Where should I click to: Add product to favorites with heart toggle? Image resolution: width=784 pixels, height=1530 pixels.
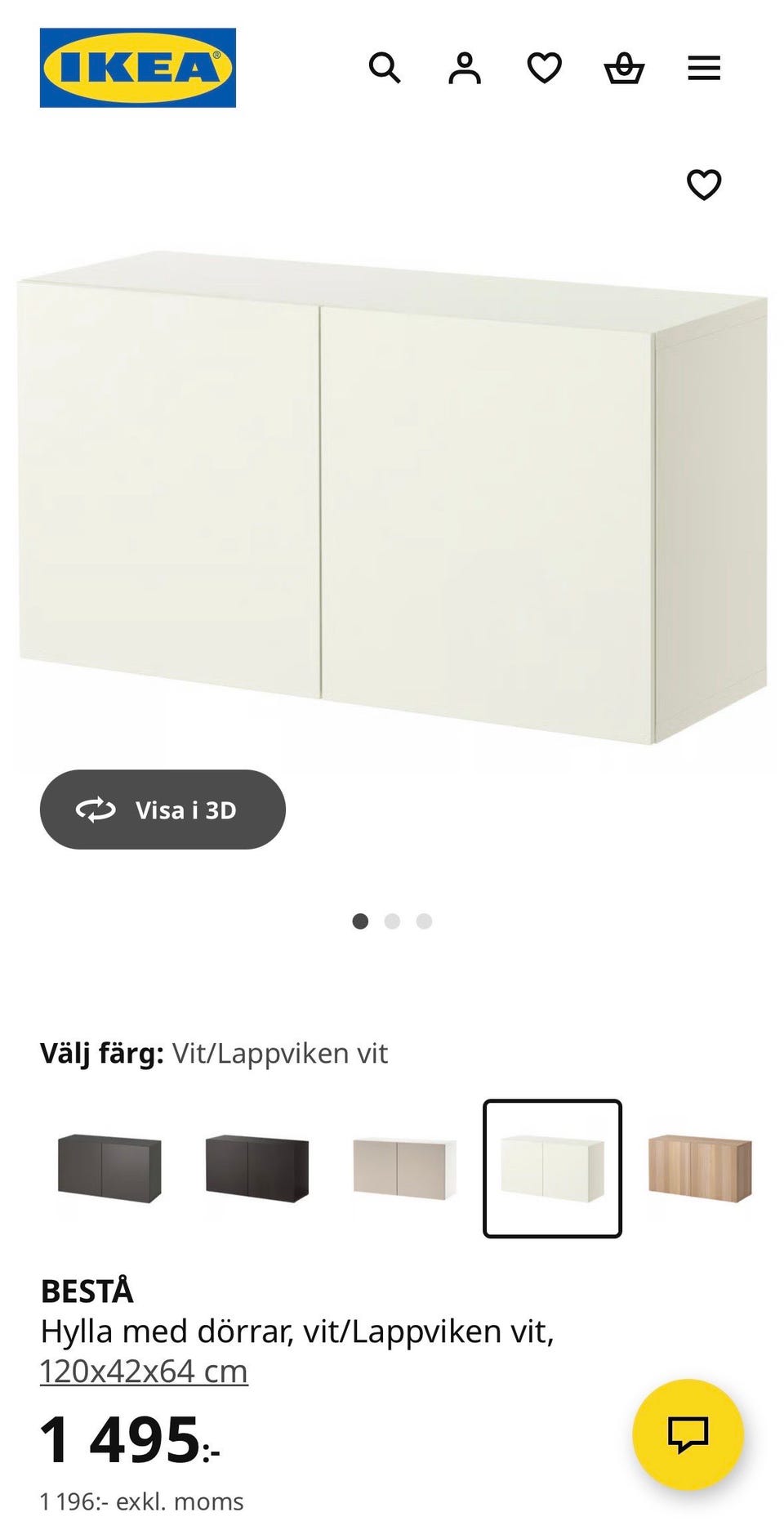(705, 185)
